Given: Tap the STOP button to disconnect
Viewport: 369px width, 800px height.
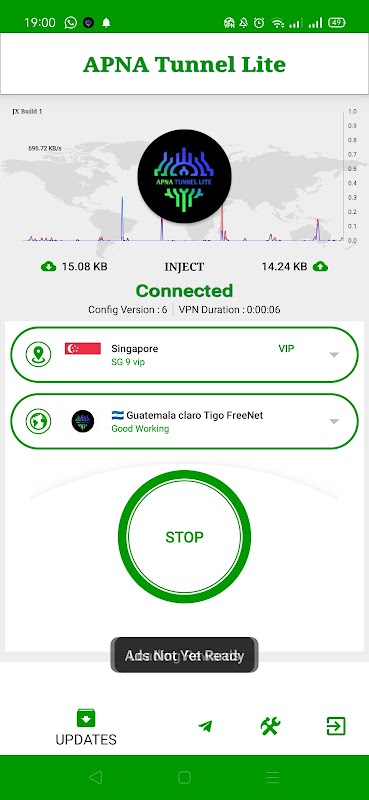Looking at the screenshot, I should [184, 537].
